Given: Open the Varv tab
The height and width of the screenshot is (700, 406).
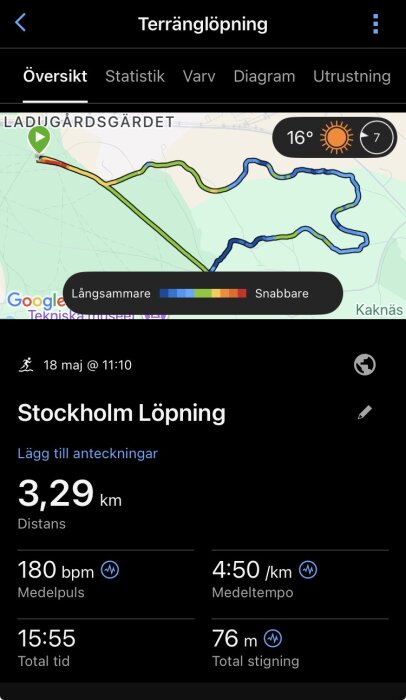Looking at the screenshot, I should click(199, 76).
